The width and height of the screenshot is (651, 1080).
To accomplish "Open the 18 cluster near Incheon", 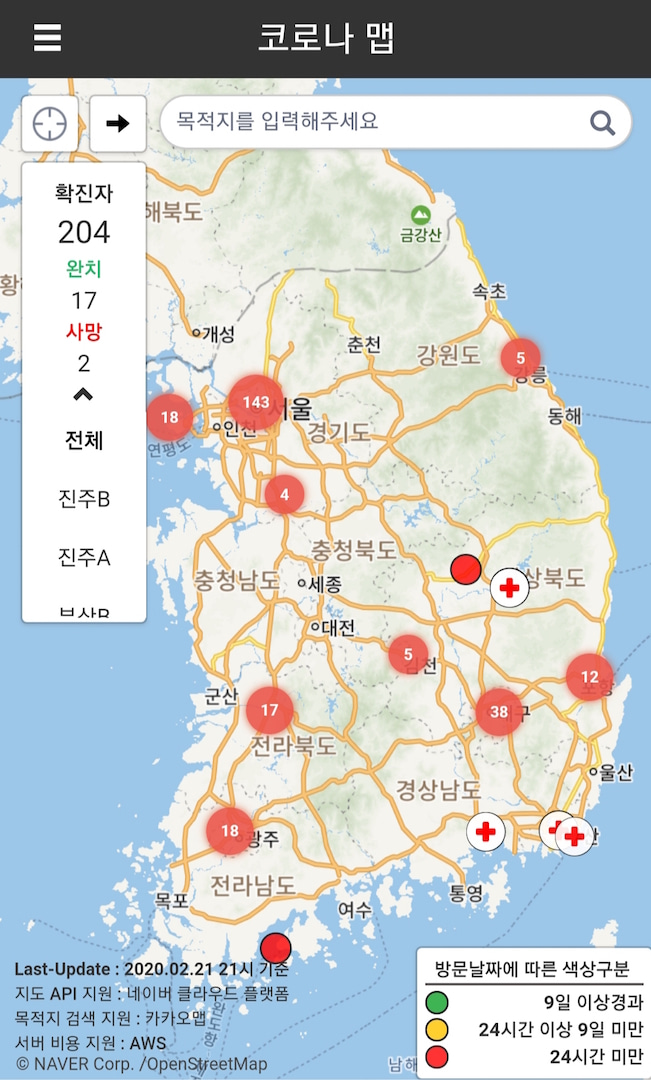I will [x=170, y=417].
